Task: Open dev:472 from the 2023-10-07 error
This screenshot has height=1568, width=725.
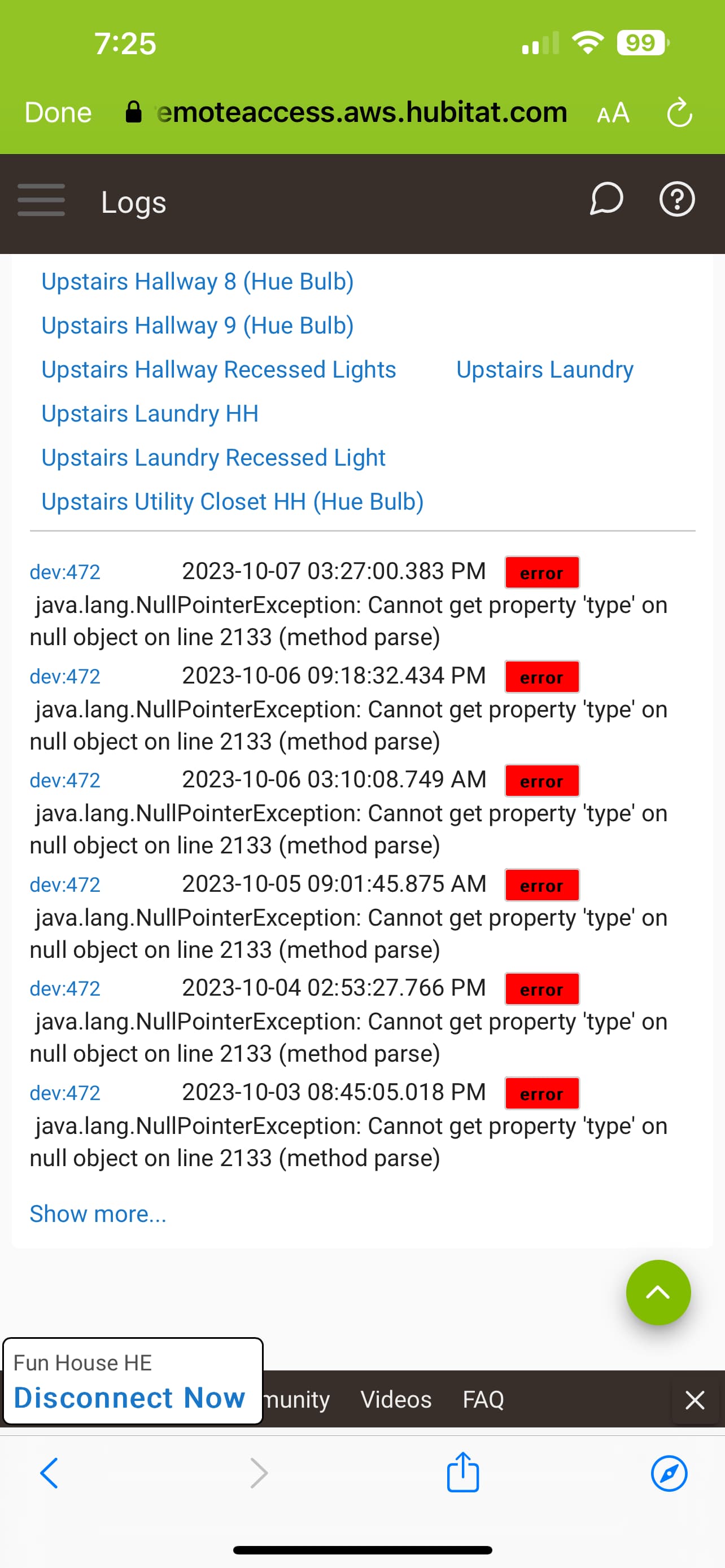Action: 65,572
